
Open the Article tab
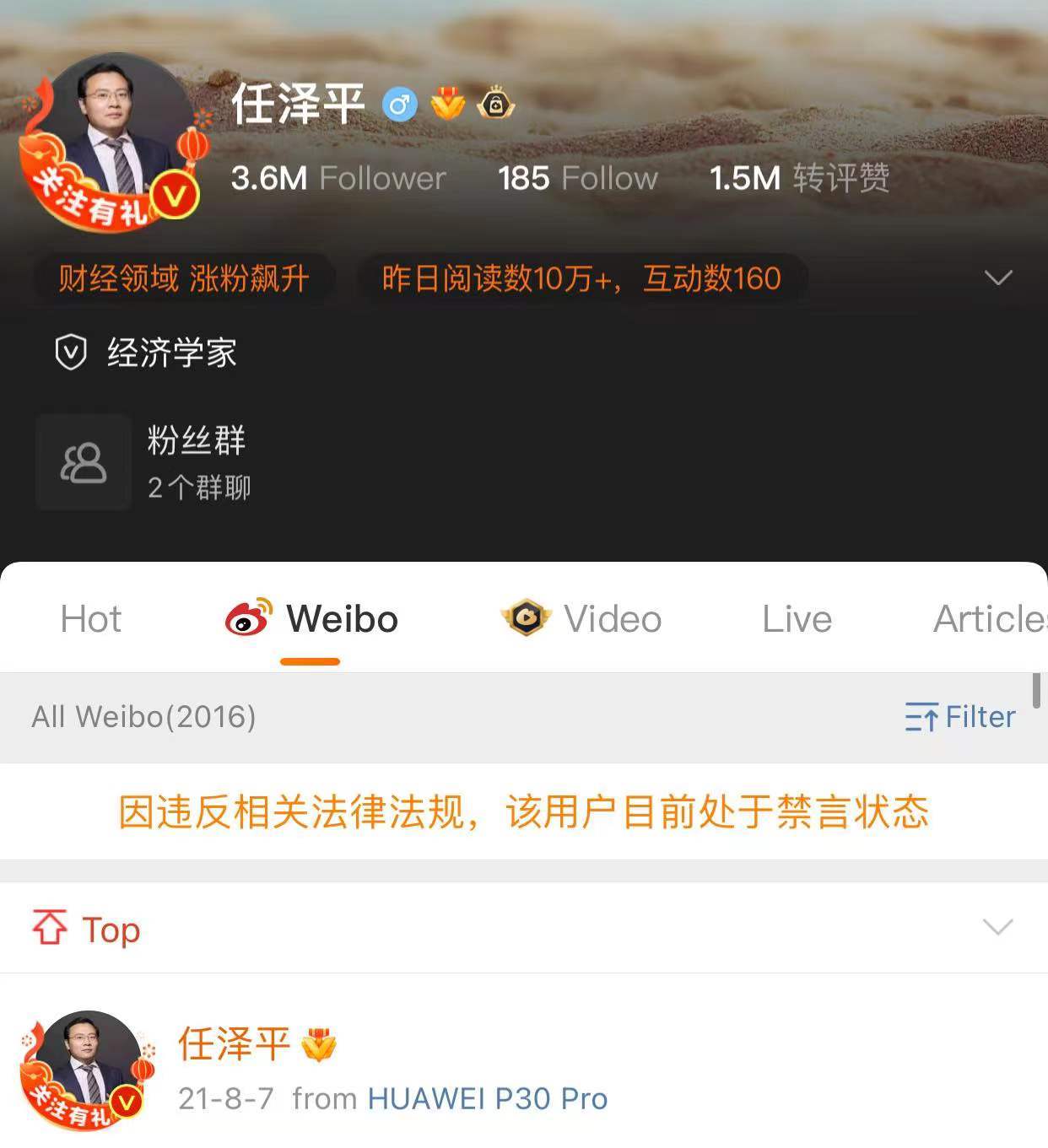click(989, 619)
